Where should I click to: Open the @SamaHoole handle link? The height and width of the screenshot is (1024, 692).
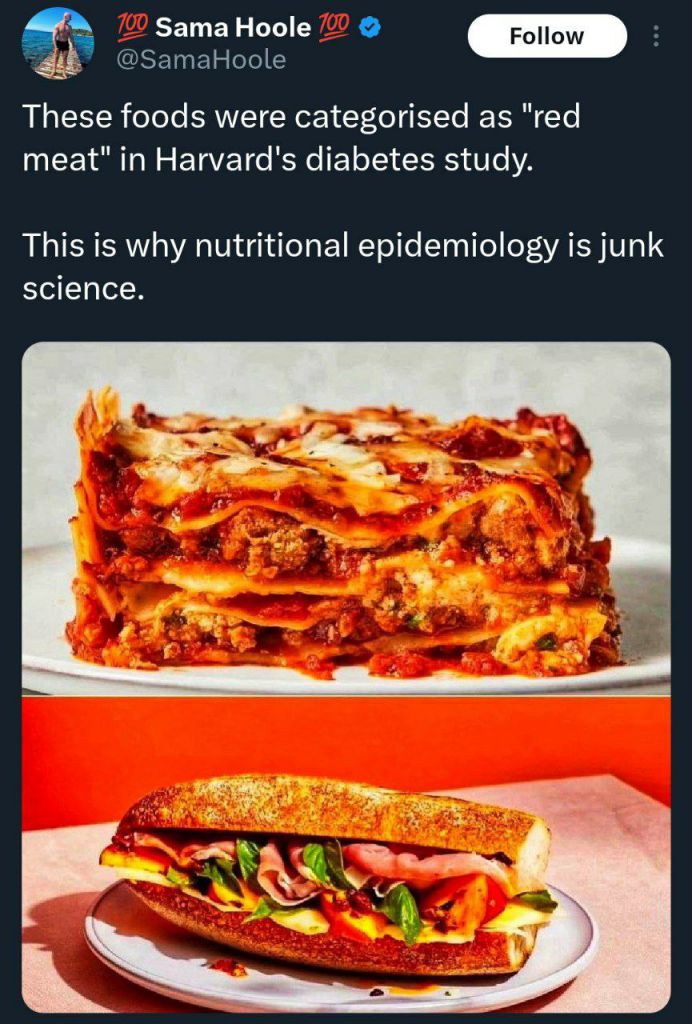[201, 60]
